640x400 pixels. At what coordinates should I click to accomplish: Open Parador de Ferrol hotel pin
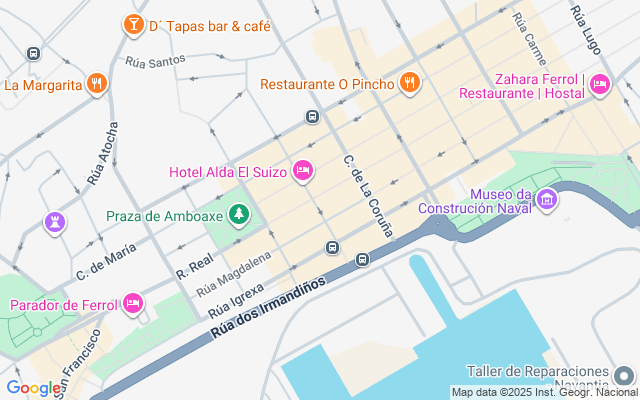click(133, 304)
